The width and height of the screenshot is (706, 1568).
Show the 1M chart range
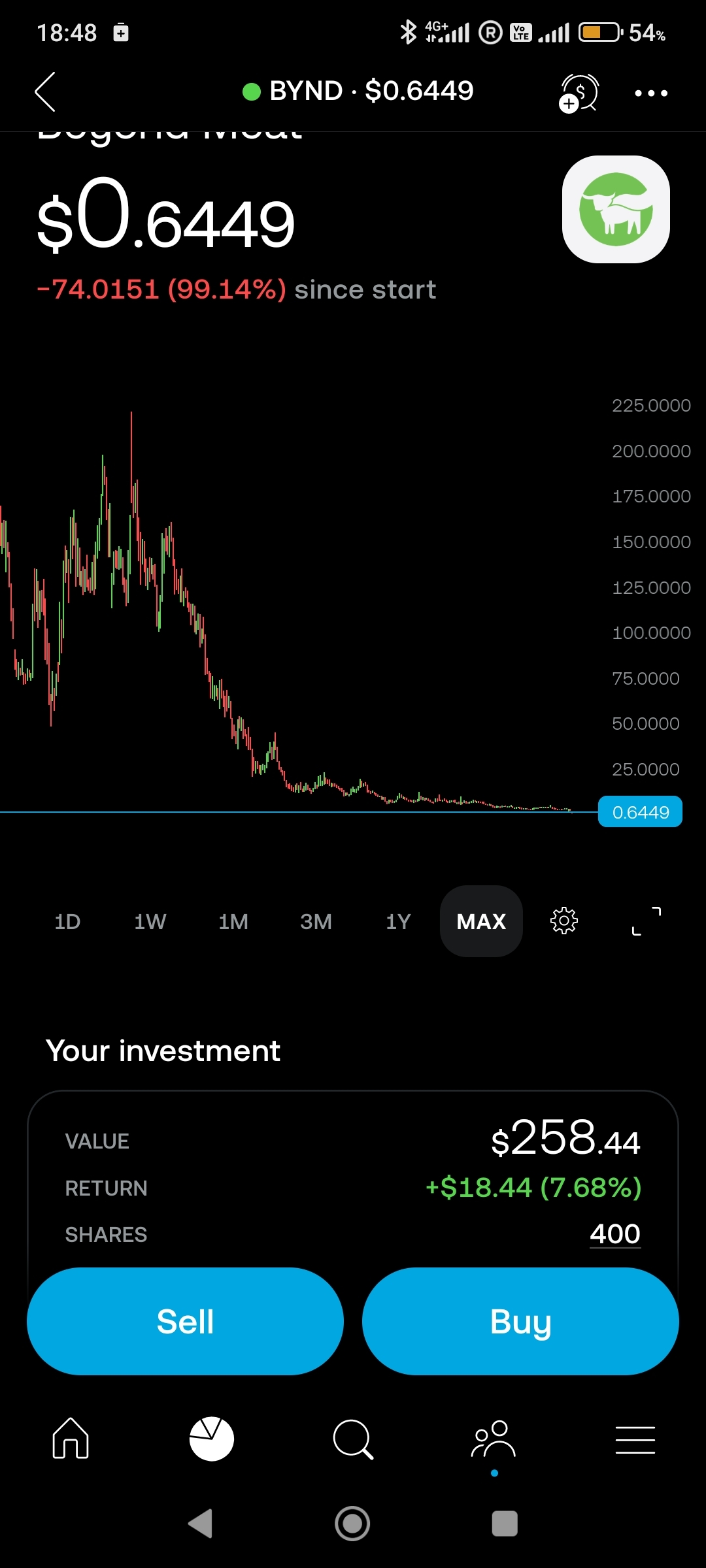point(233,921)
